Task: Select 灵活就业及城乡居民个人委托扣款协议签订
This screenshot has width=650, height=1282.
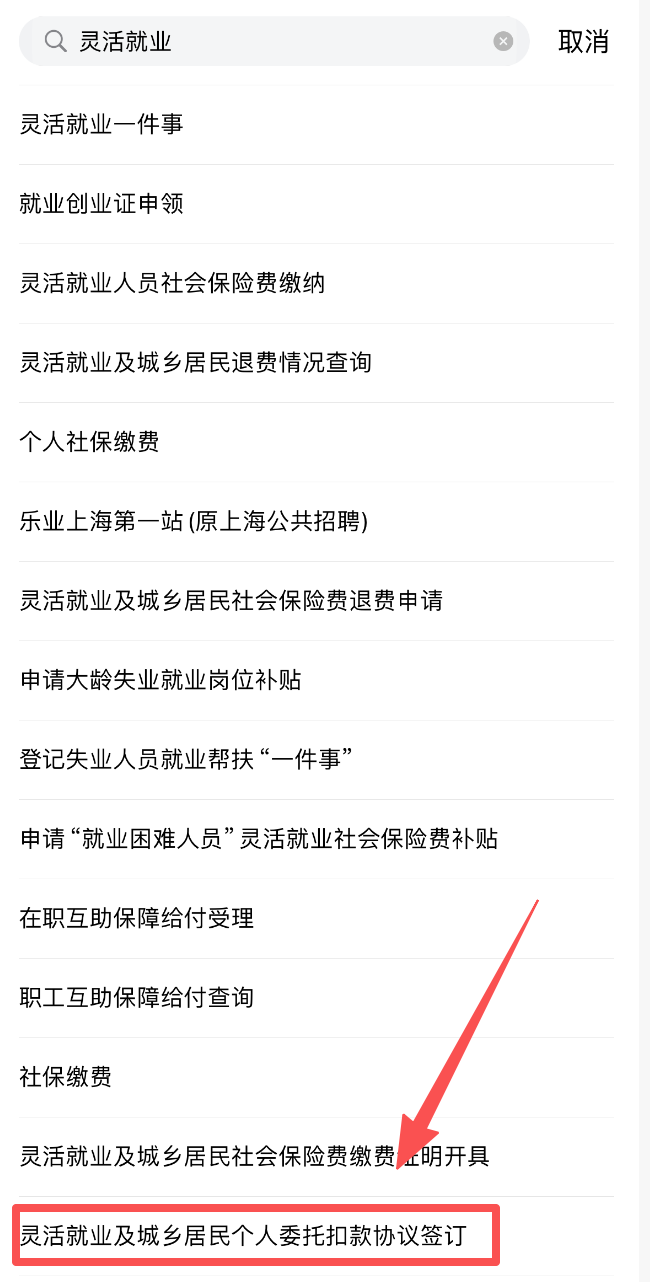Action: coord(243,1235)
